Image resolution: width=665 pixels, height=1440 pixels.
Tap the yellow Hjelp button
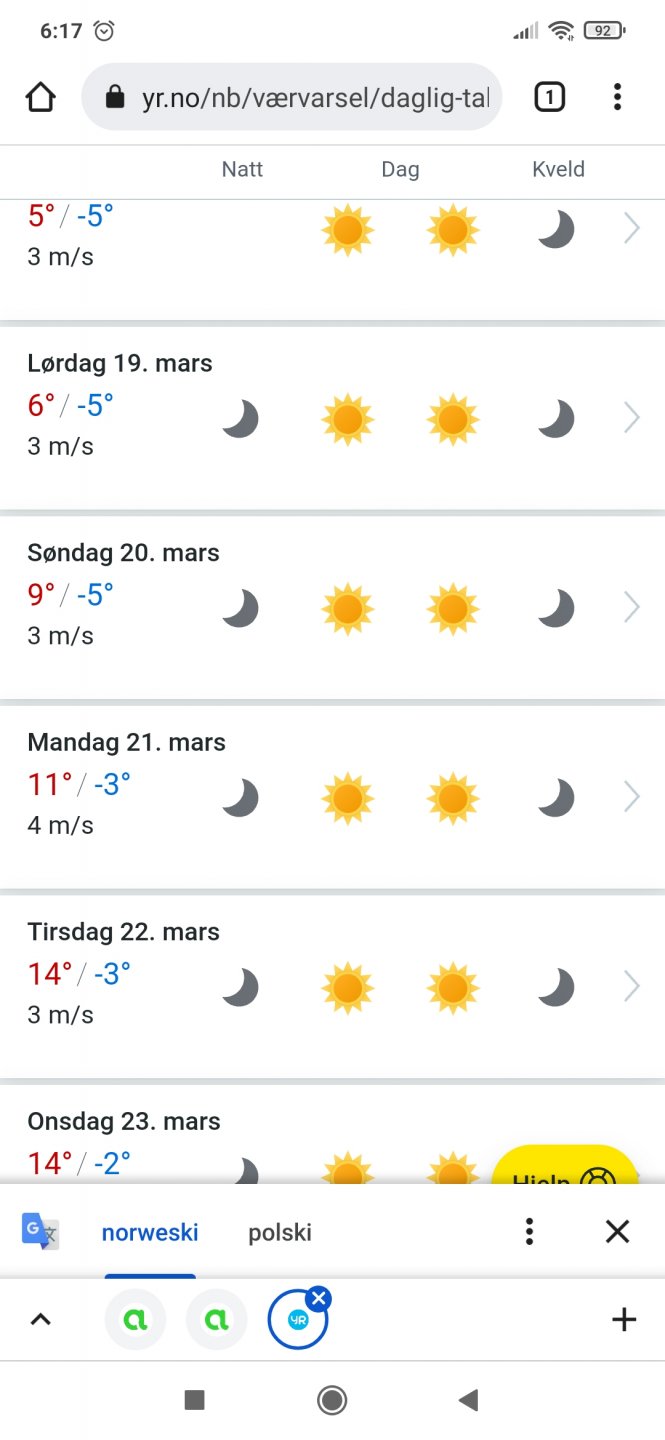click(565, 1168)
